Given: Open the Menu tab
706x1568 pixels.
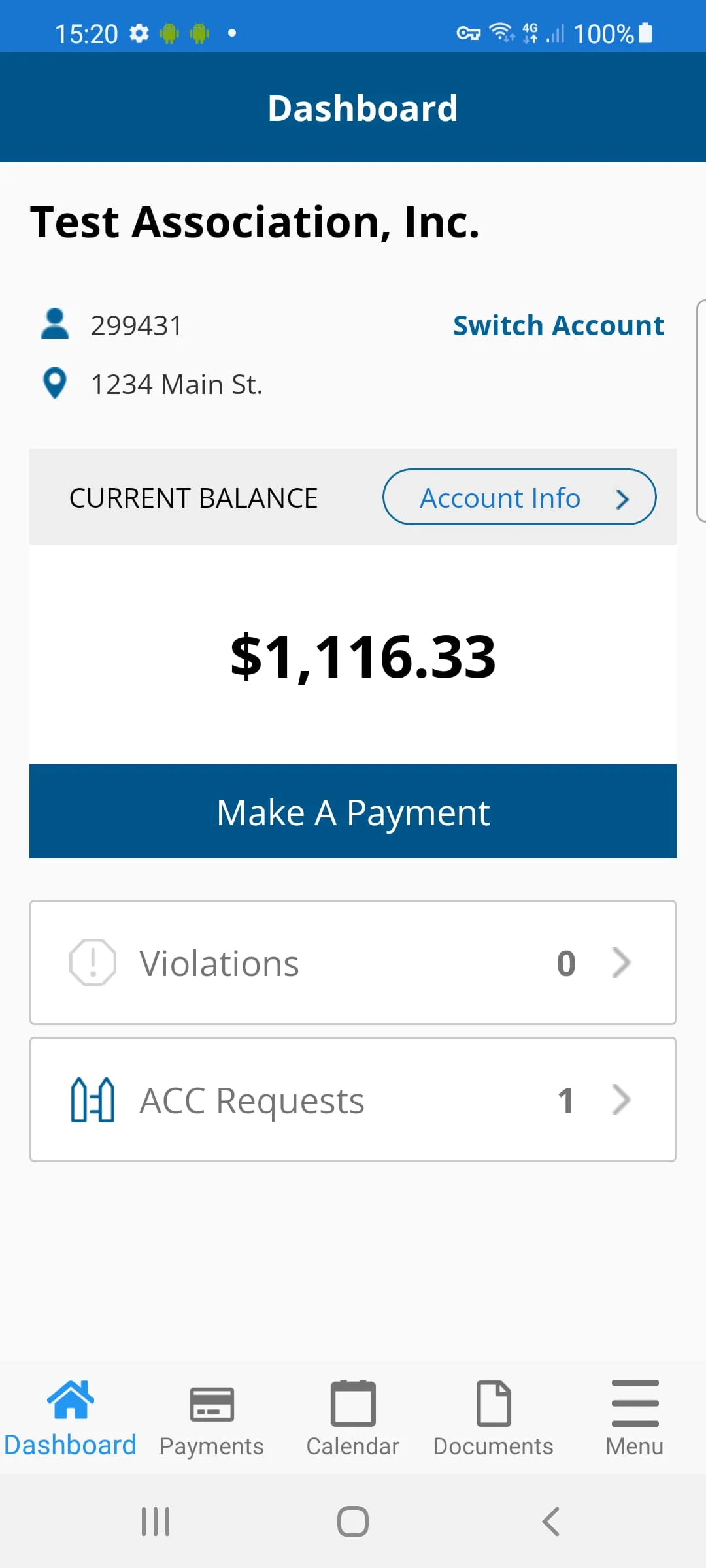Looking at the screenshot, I should tap(634, 1418).
